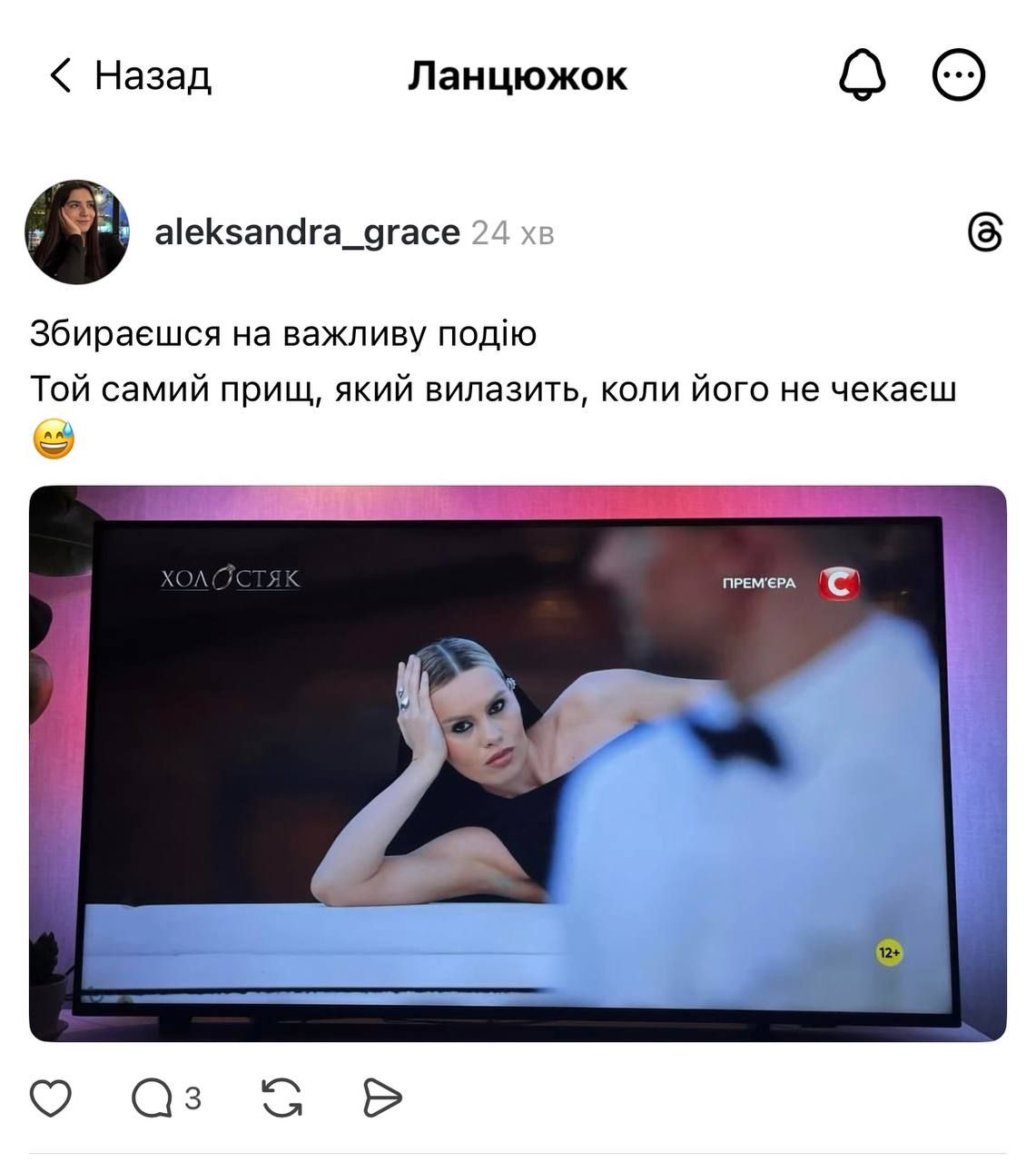This screenshot has width=1036, height=1162.
Task: Open comments on the post
Action: click(x=153, y=1098)
